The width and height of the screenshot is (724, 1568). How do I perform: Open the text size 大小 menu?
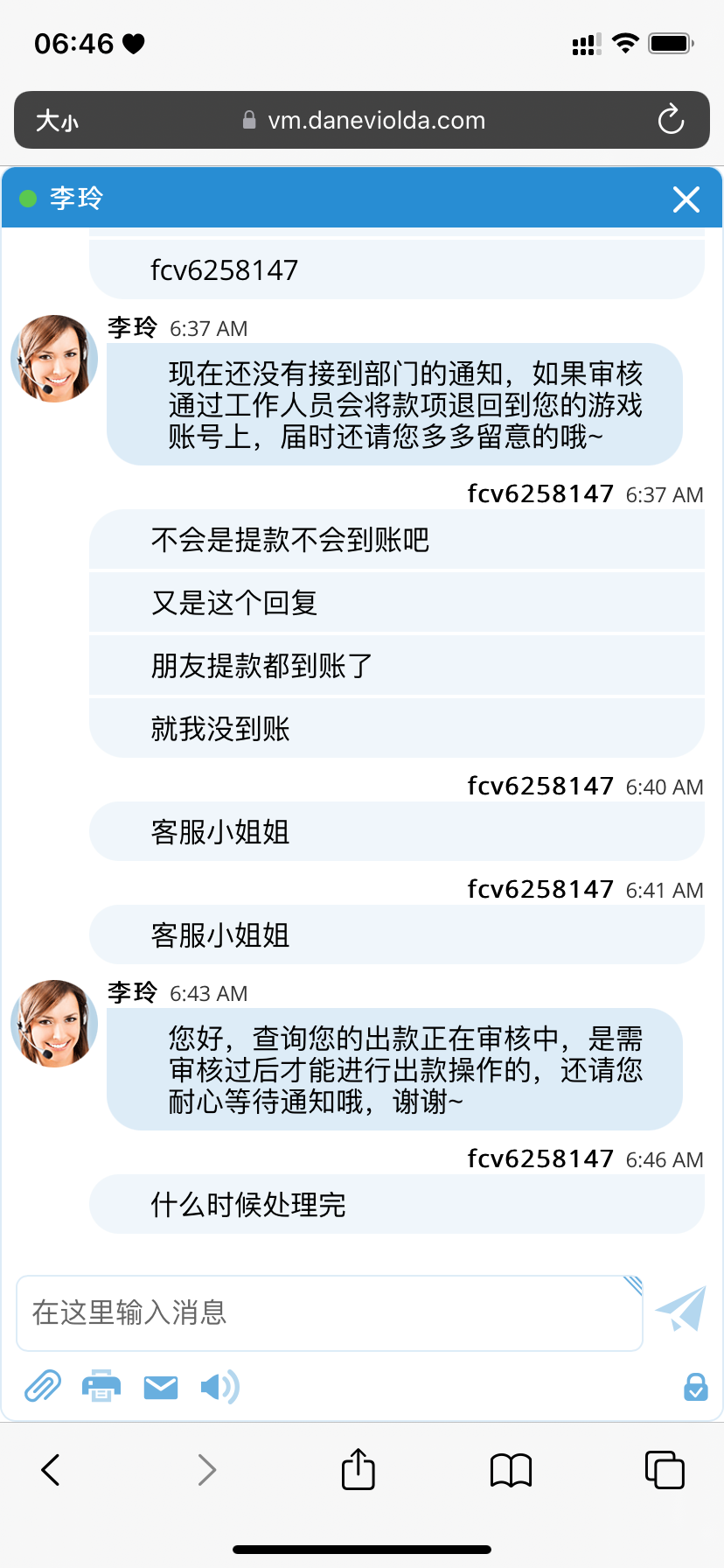57,121
